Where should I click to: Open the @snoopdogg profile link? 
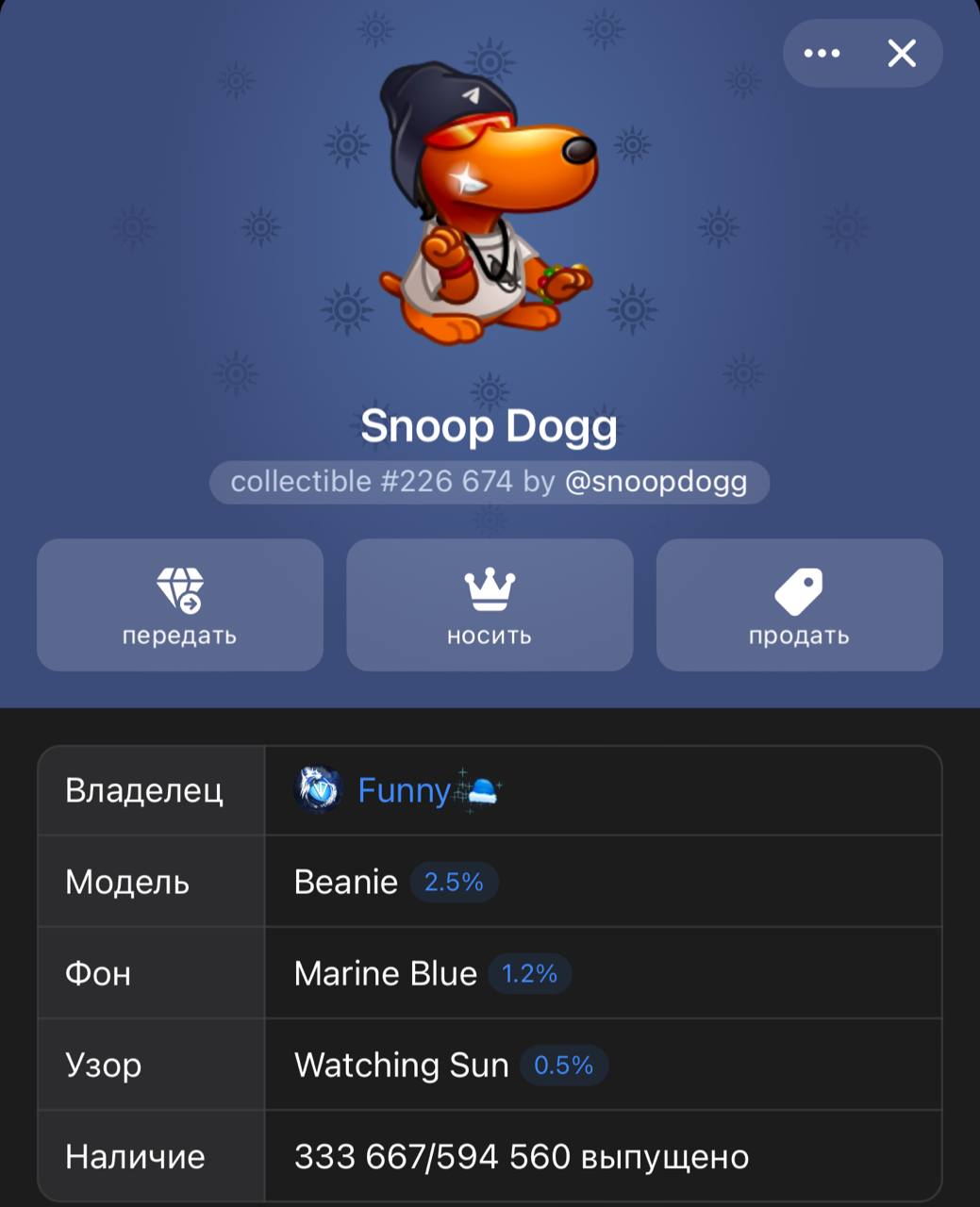click(x=656, y=482)
